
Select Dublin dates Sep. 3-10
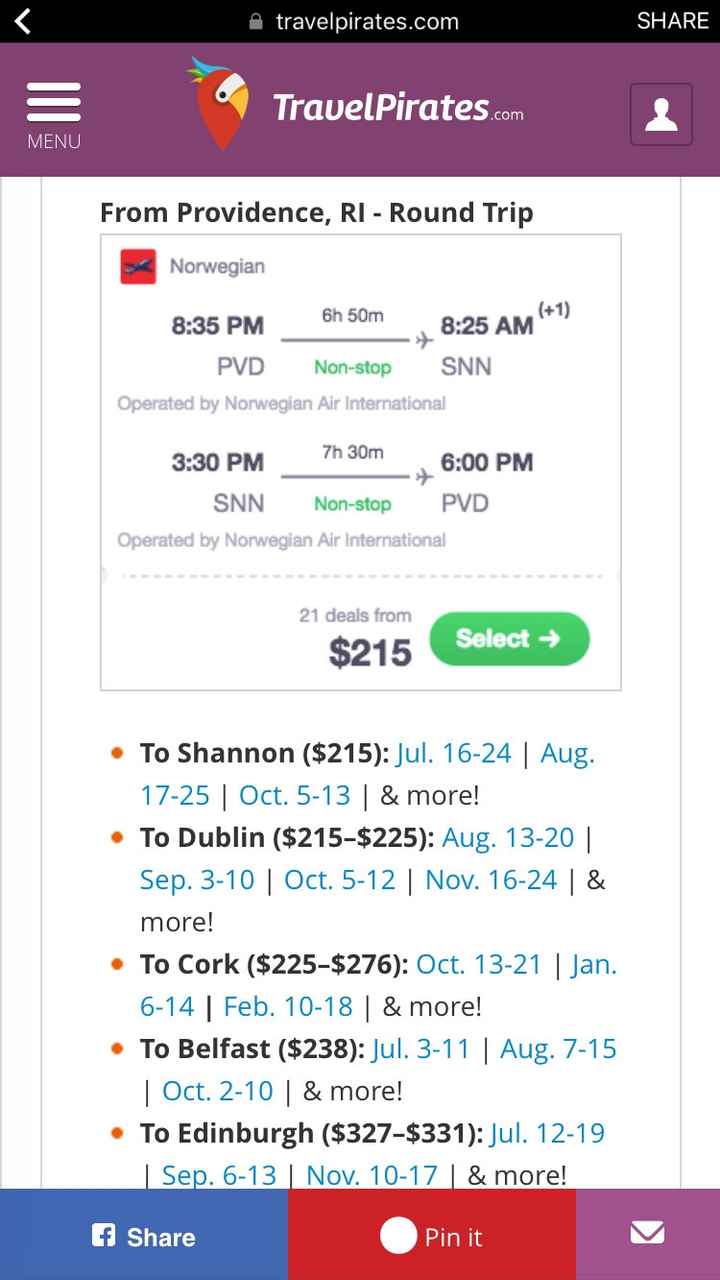pyautogui.click(x=196, y=880)
